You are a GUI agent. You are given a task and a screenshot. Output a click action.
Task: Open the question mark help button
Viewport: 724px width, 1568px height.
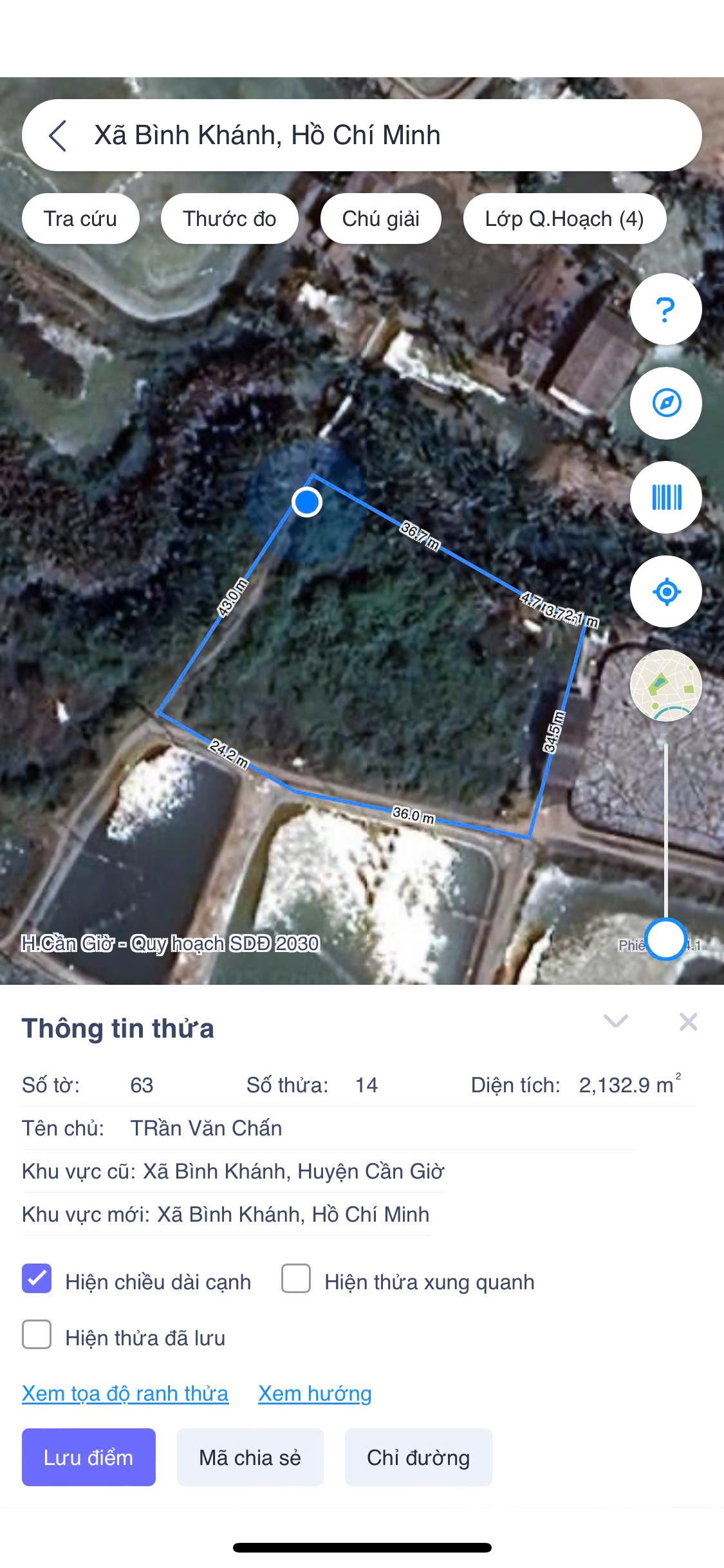(666, 310)
